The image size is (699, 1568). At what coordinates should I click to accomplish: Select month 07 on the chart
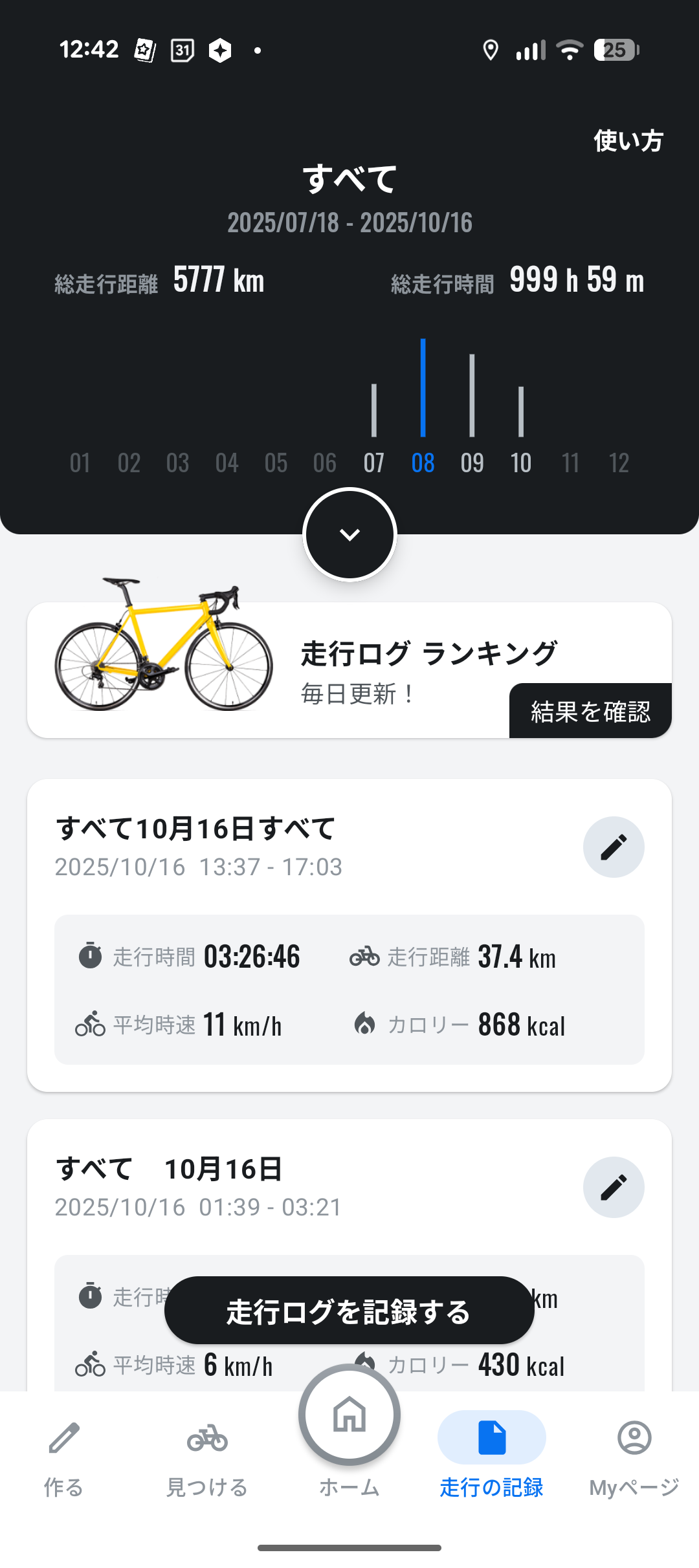(x=374, y=462)
